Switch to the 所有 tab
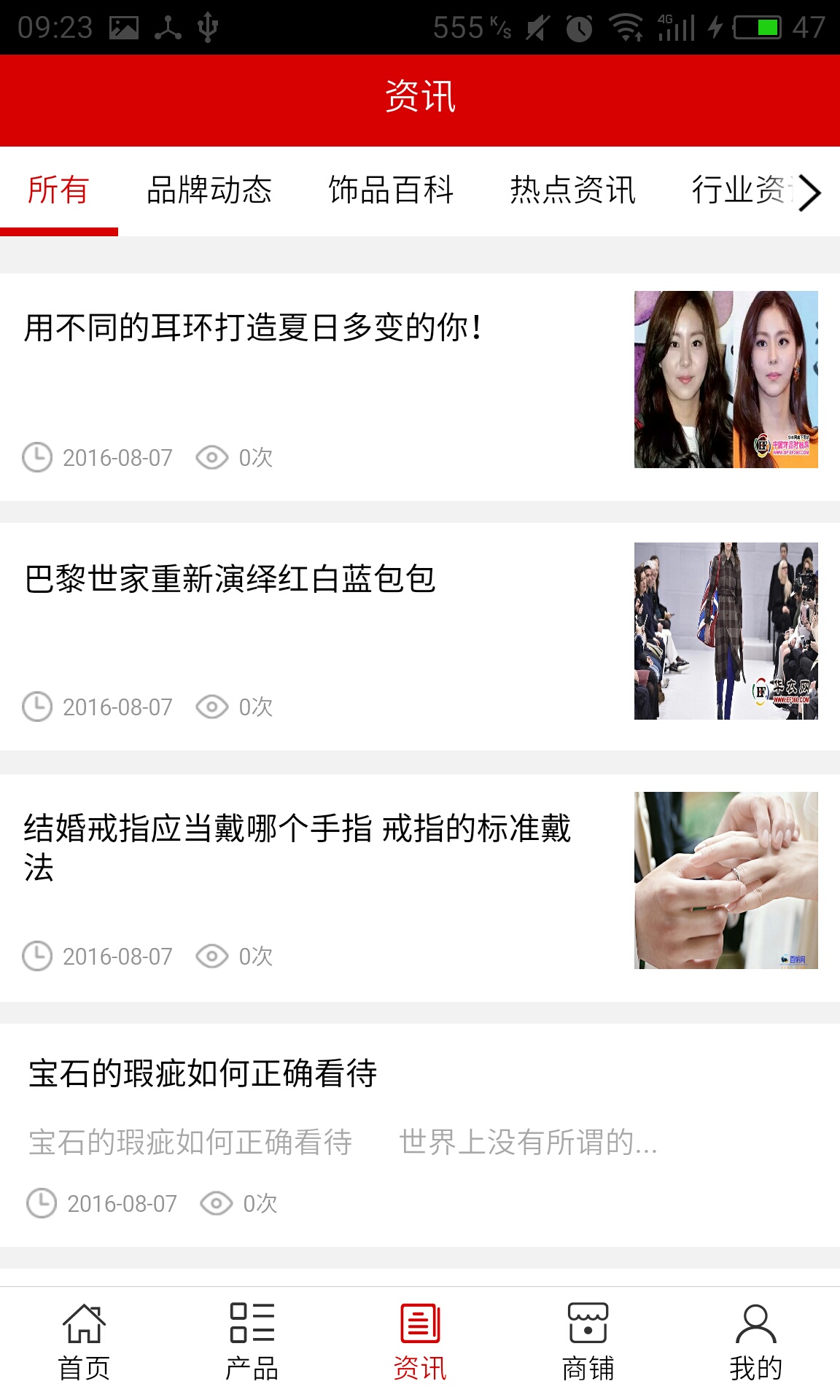 (x=58, y=191)
